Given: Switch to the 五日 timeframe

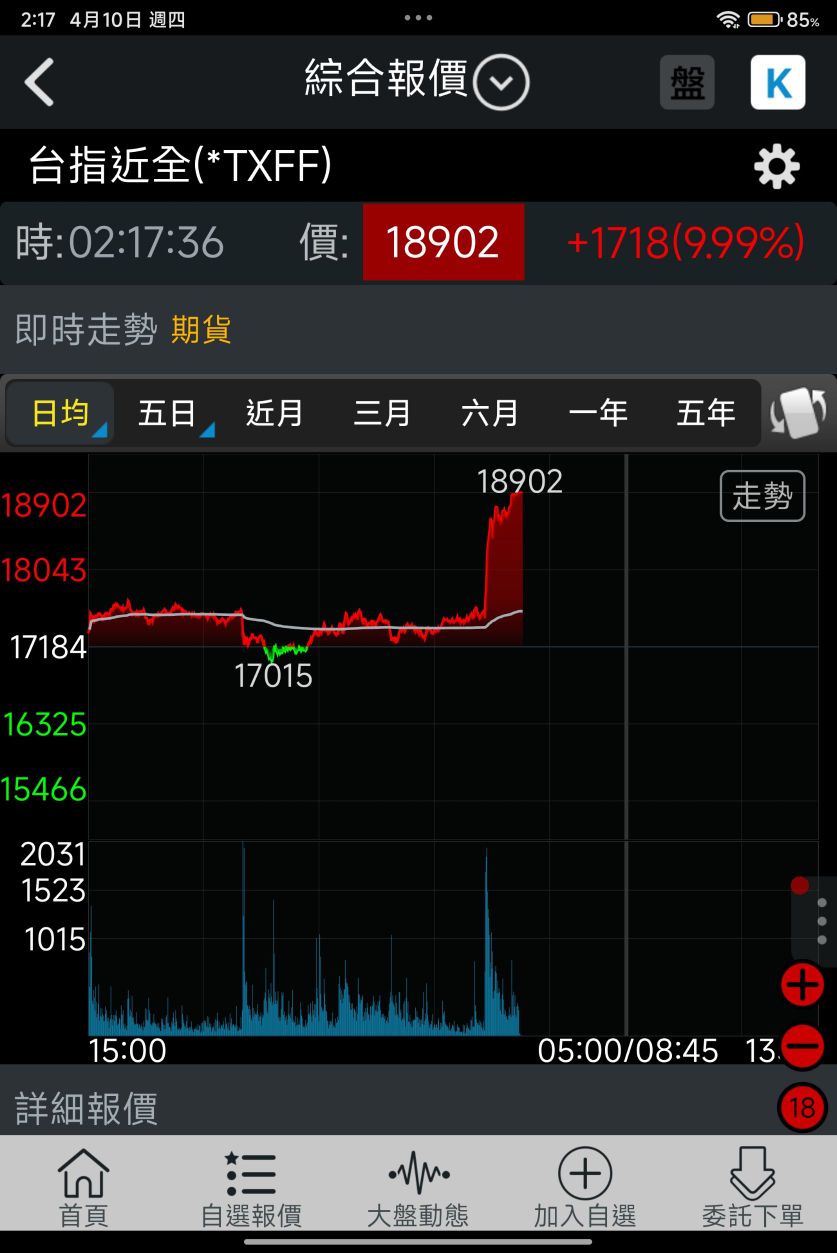Looking at the screenshot, I should (168, 413).
